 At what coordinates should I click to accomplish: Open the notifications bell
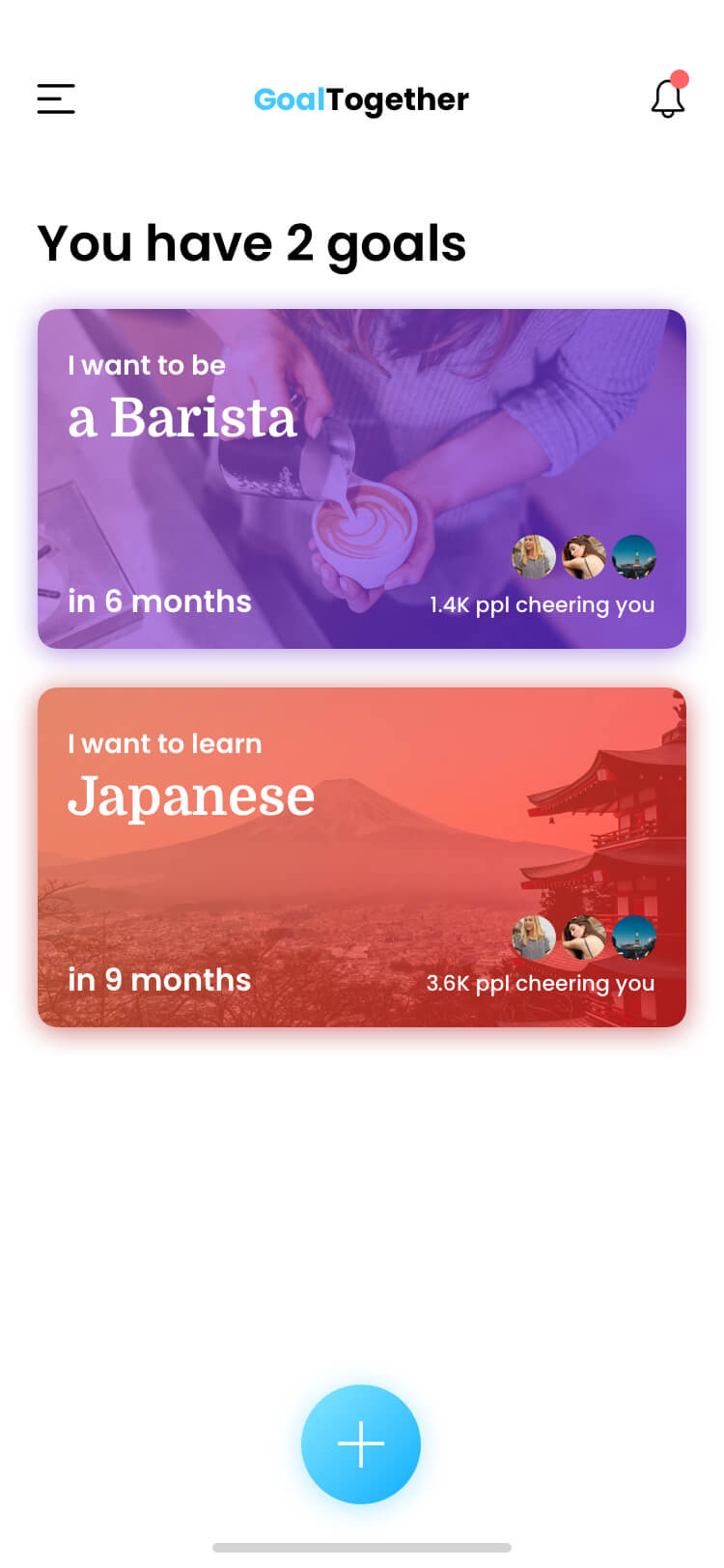(x=667, y=98)
